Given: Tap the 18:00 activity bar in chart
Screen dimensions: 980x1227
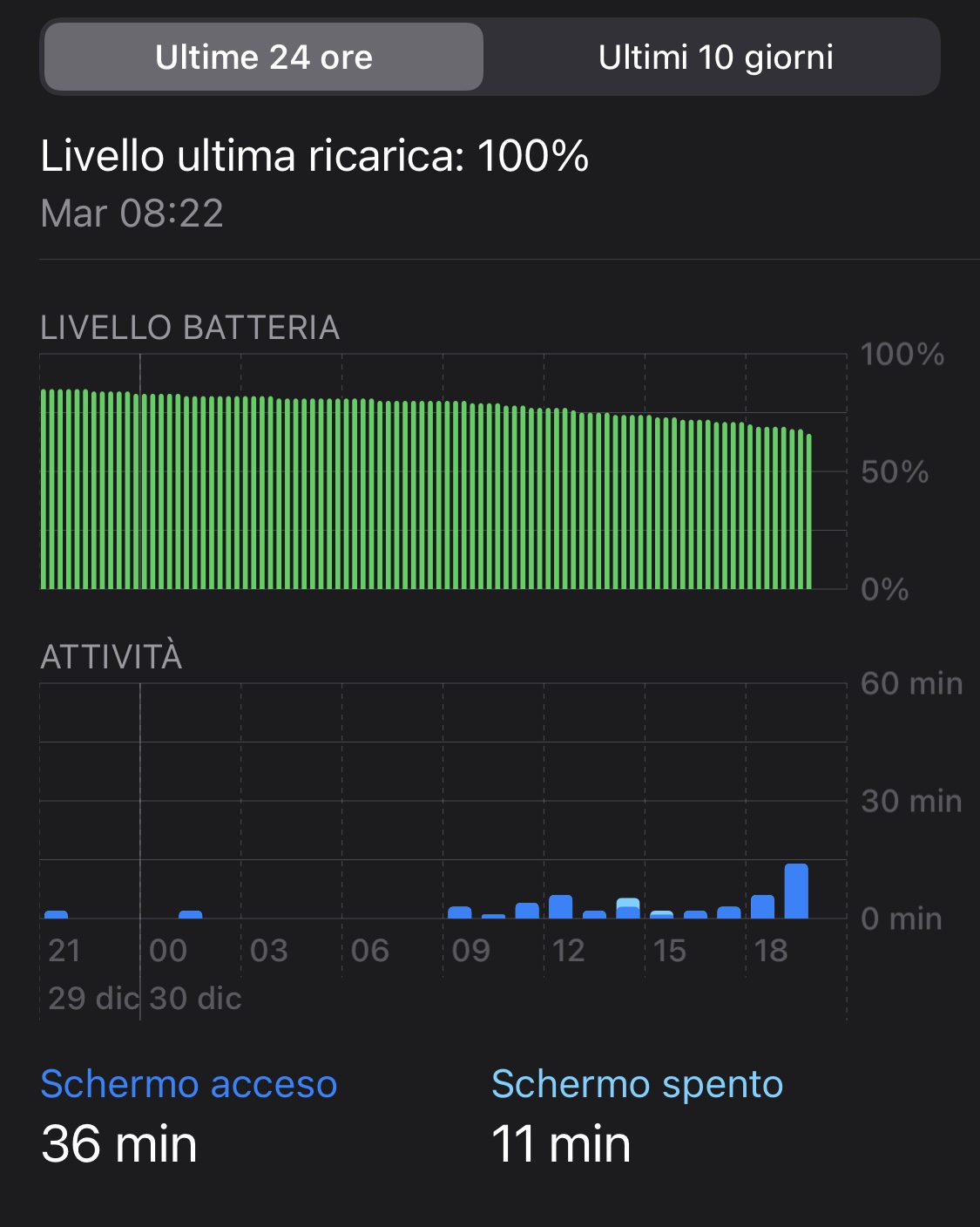Looking at the screenshot, I should [x=762, y=906].
